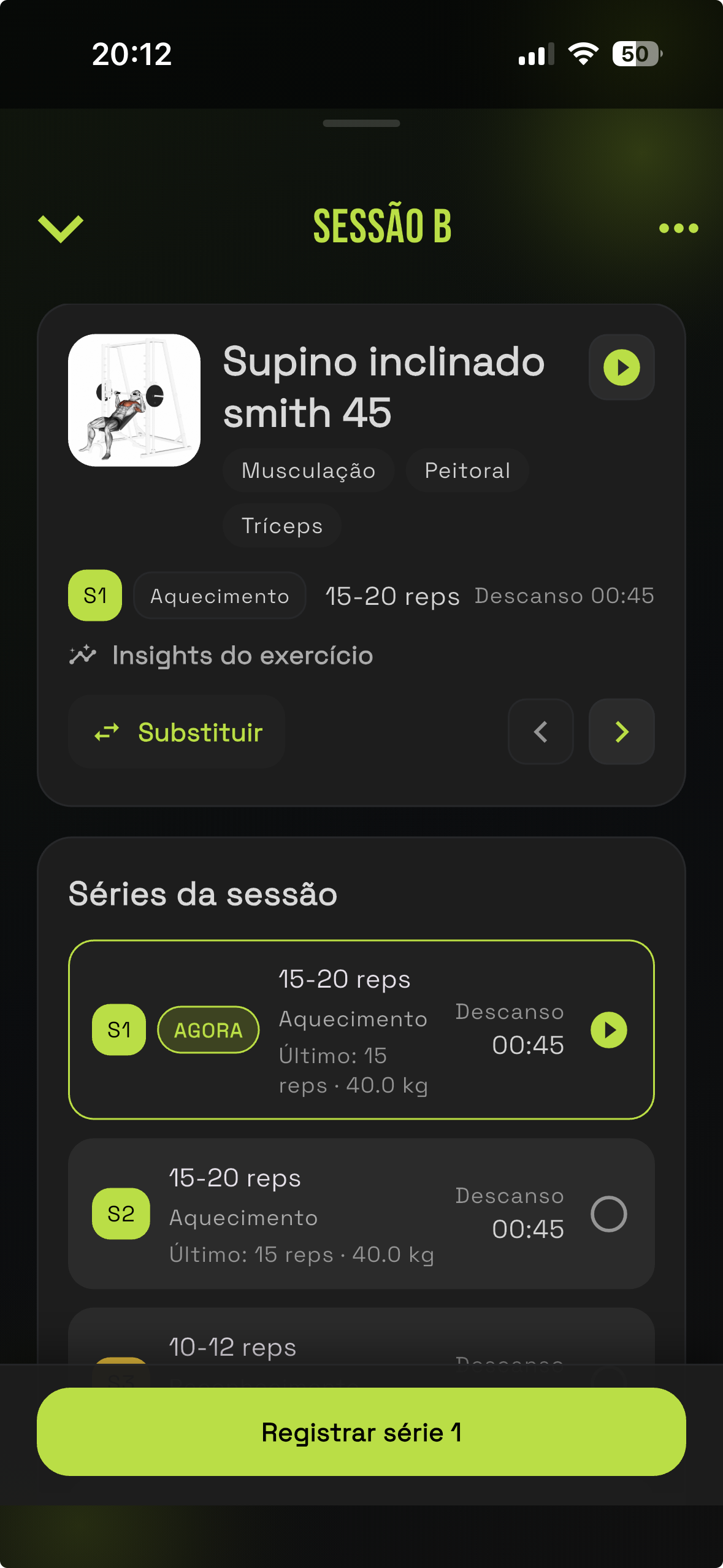Tap the Aquecimento chip next to S1
The height and width of the screenshot is (1568, 723).
(219, 596)
